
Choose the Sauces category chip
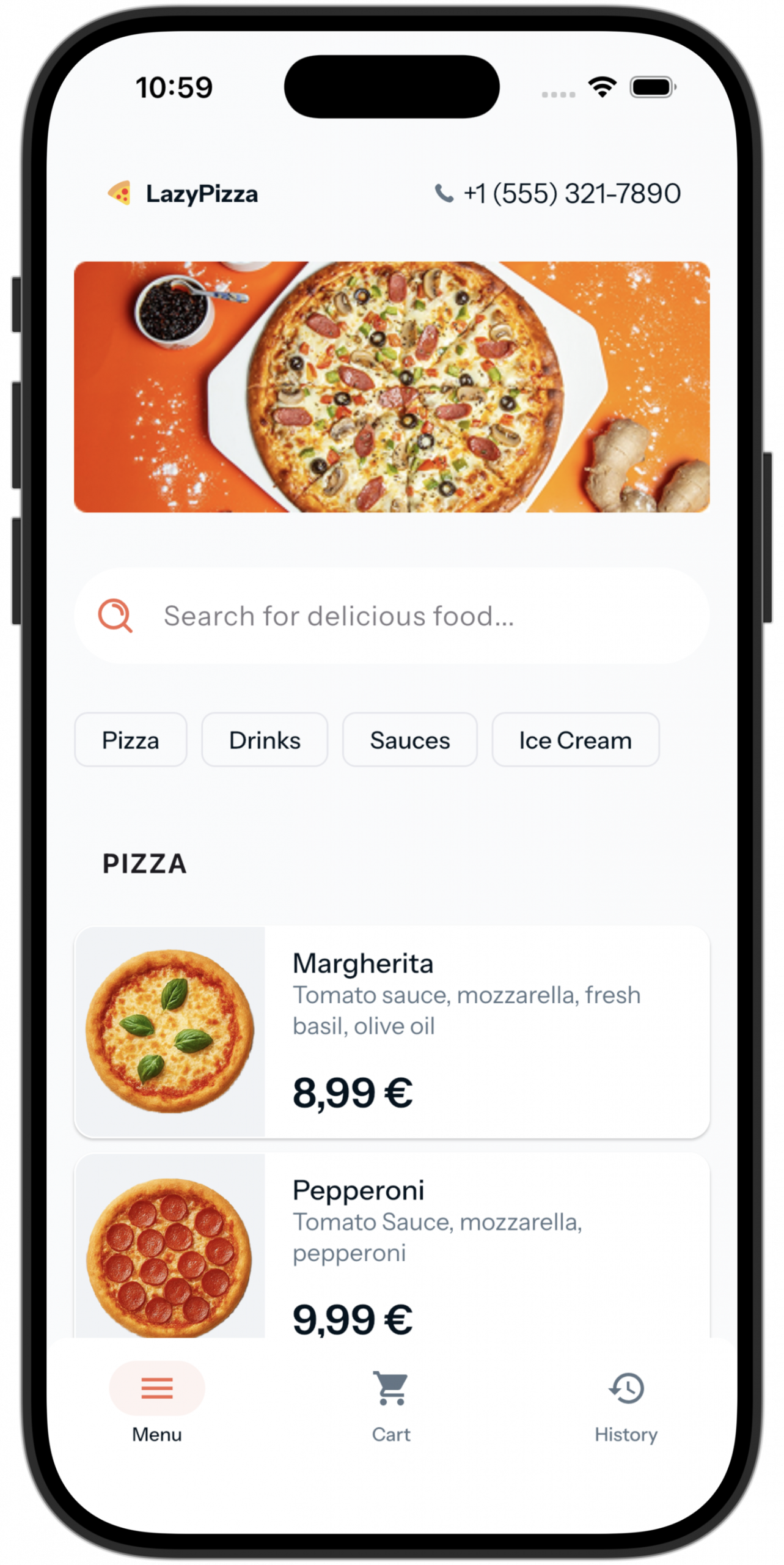pyautogui.click(x=409, y=740)
